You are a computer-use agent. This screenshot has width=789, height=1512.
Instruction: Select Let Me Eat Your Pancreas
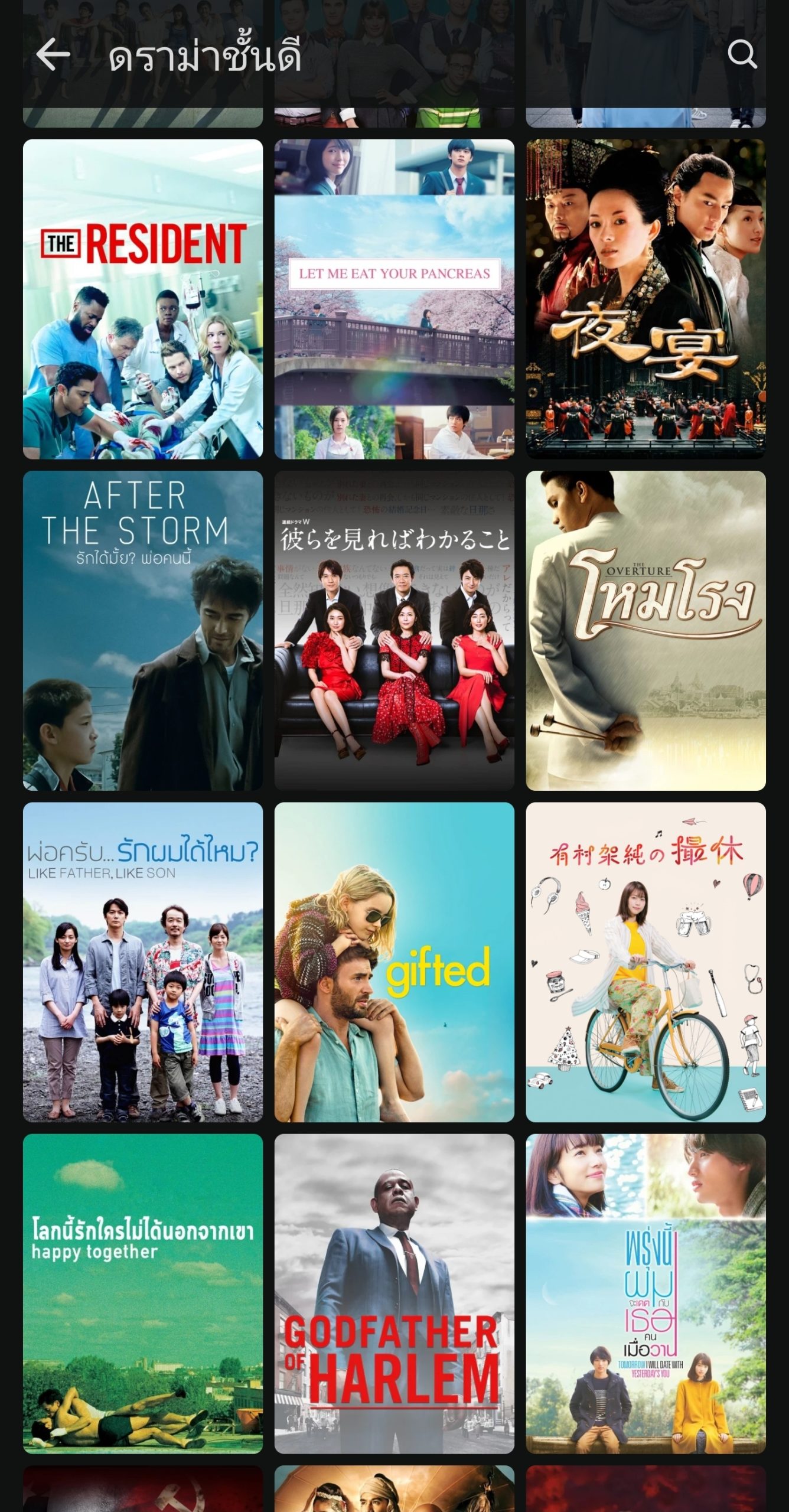tap(394, 299)
